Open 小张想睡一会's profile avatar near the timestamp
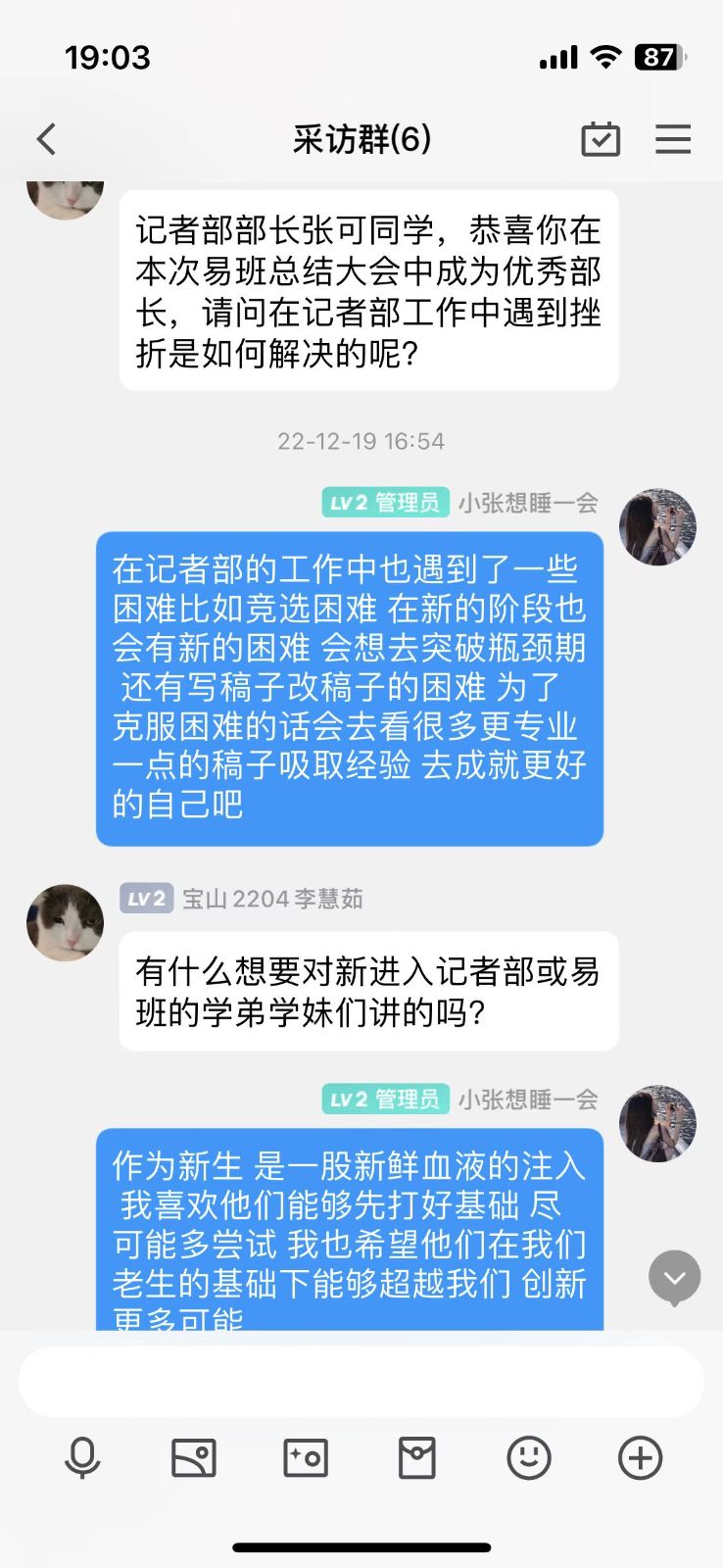This screenshot has width=723, height=1568. [x=657, y=527]
